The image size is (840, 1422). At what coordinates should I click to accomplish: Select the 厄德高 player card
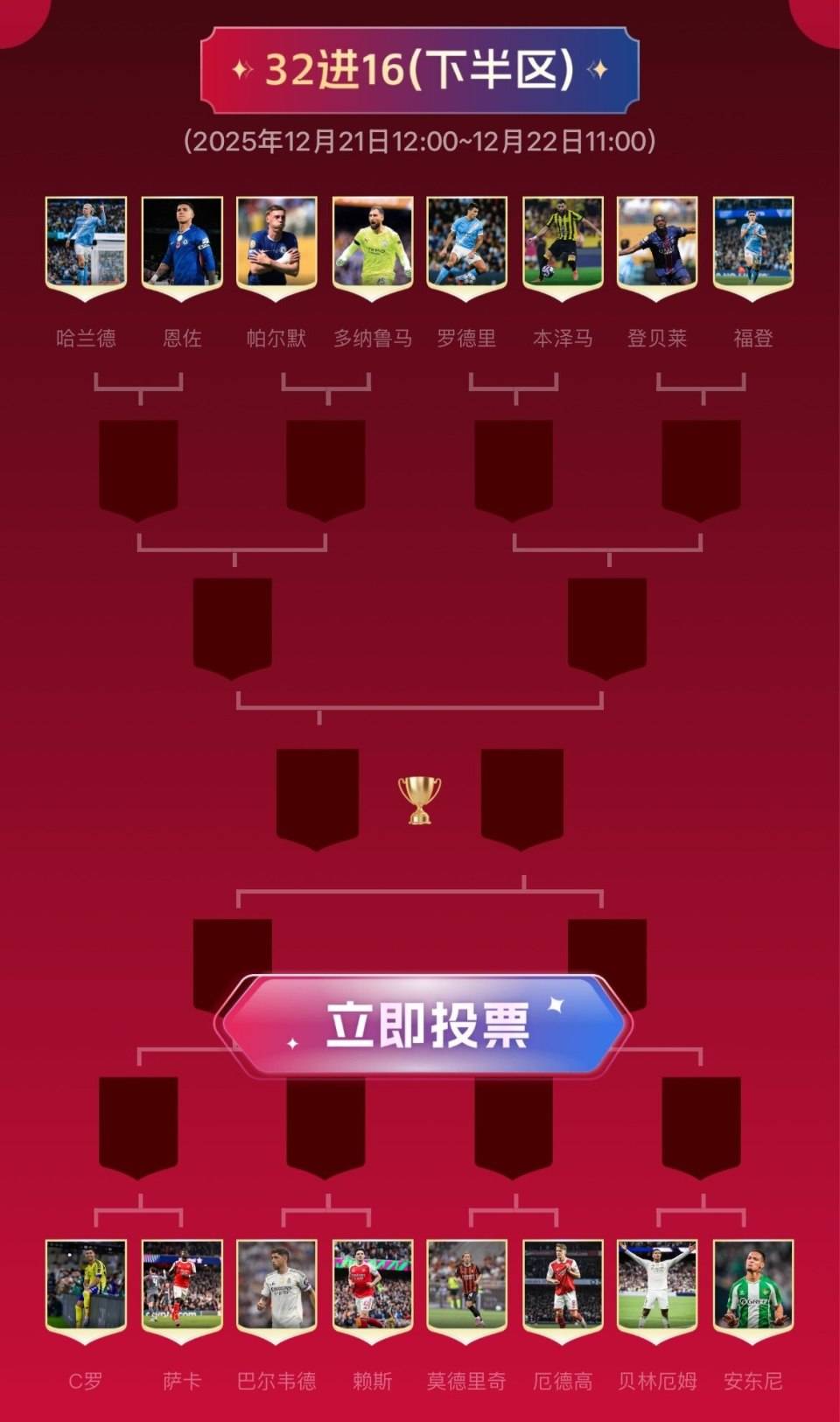coord(563,1288)
